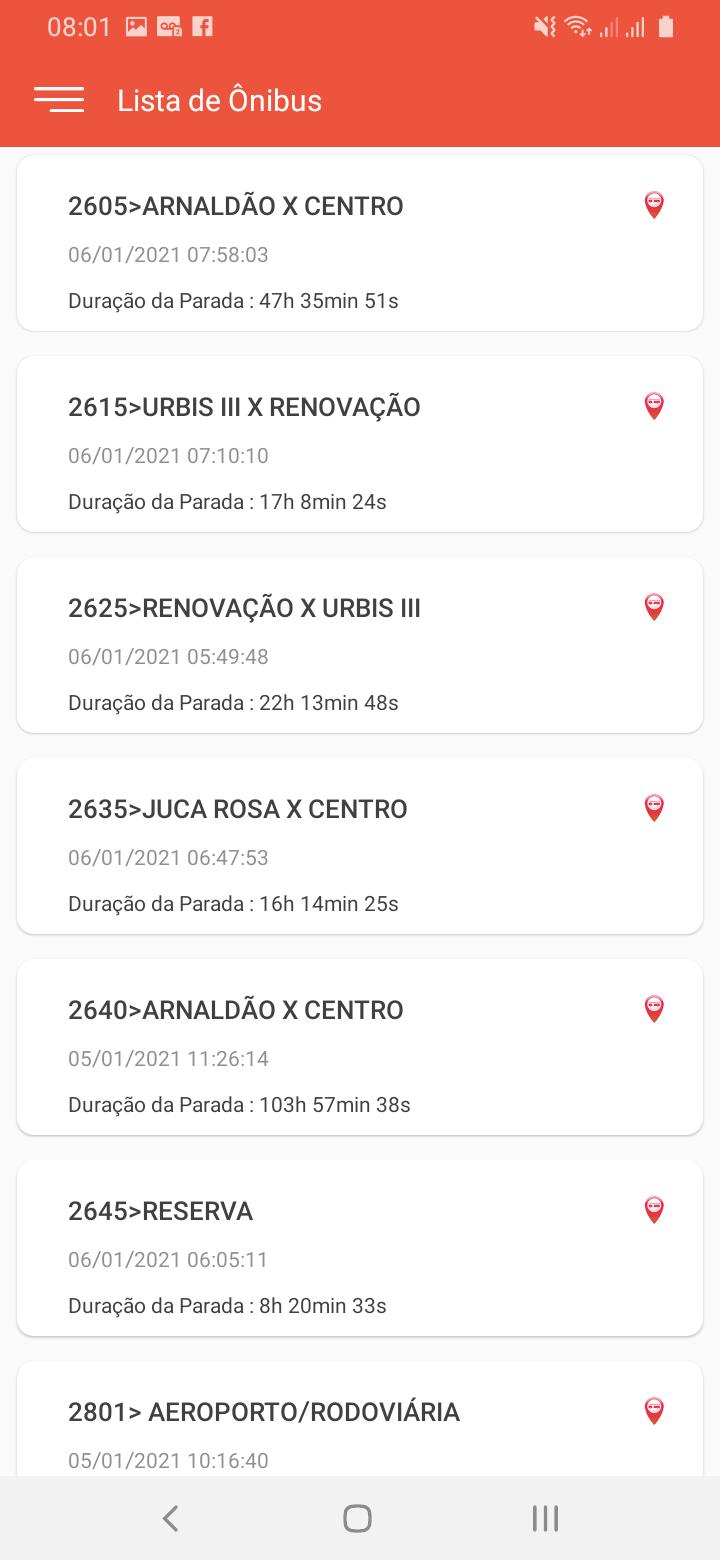Select the 2625>RENOVAÇÃO X URBIS III card
720x1560 pixels.
pyautogui.click(x=360, y=645)
